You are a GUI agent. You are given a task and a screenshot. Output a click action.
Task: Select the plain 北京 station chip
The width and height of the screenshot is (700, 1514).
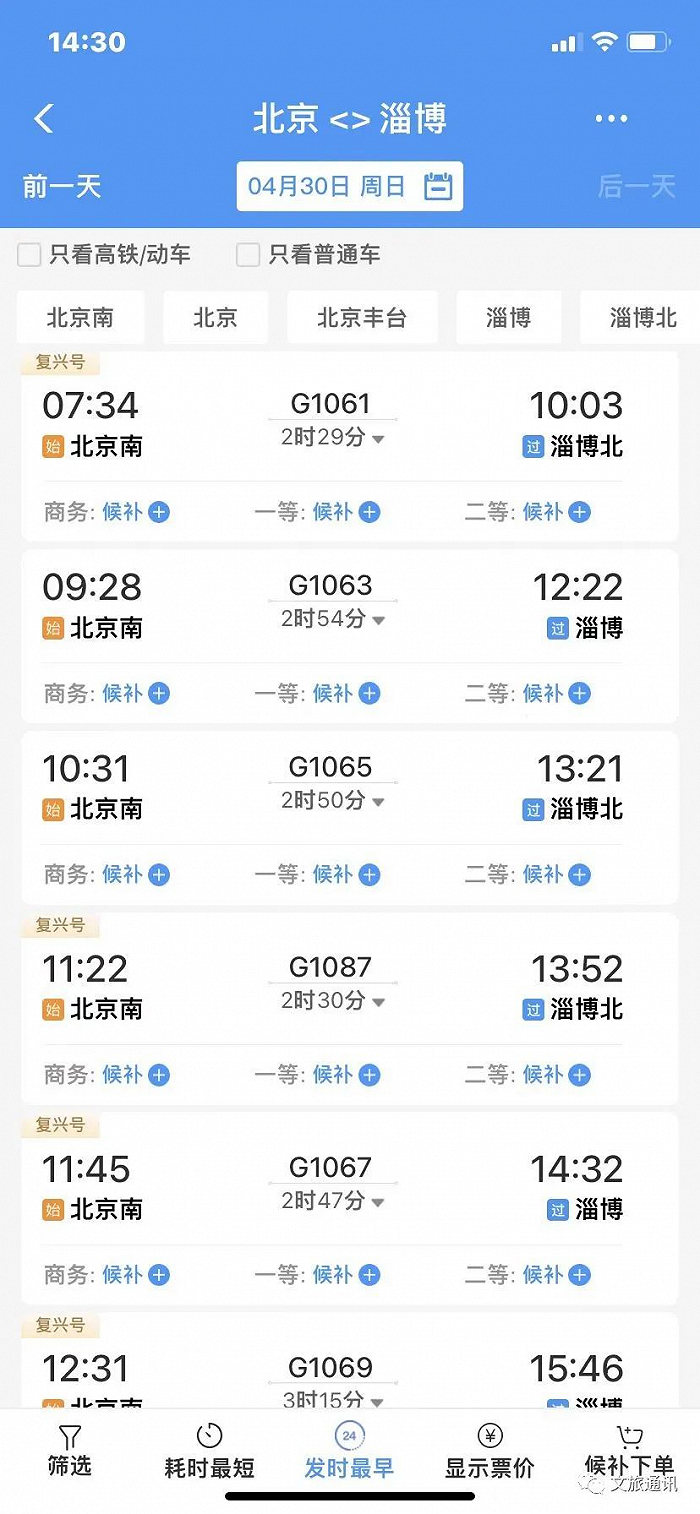coord(215,318)
